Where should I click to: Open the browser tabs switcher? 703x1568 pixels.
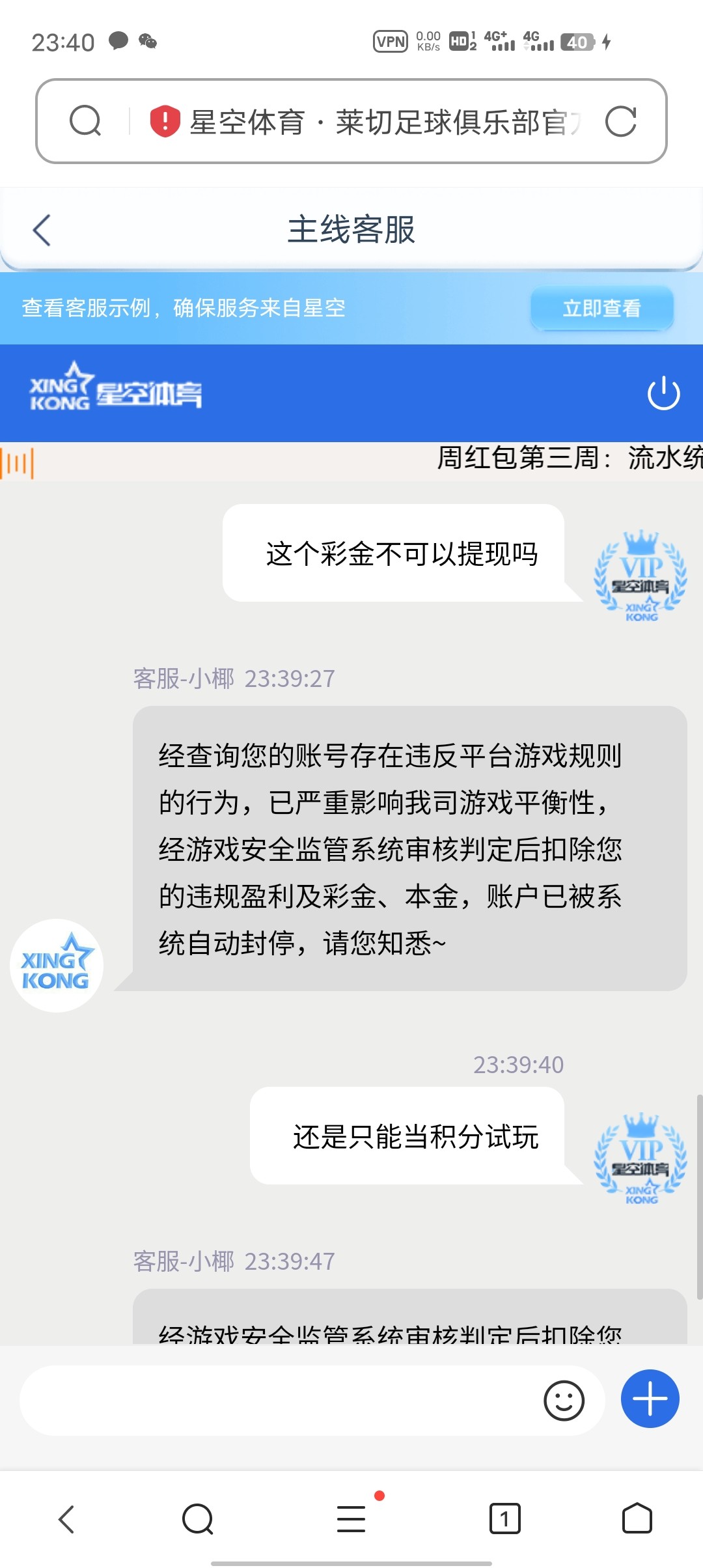click(504, 1519)
